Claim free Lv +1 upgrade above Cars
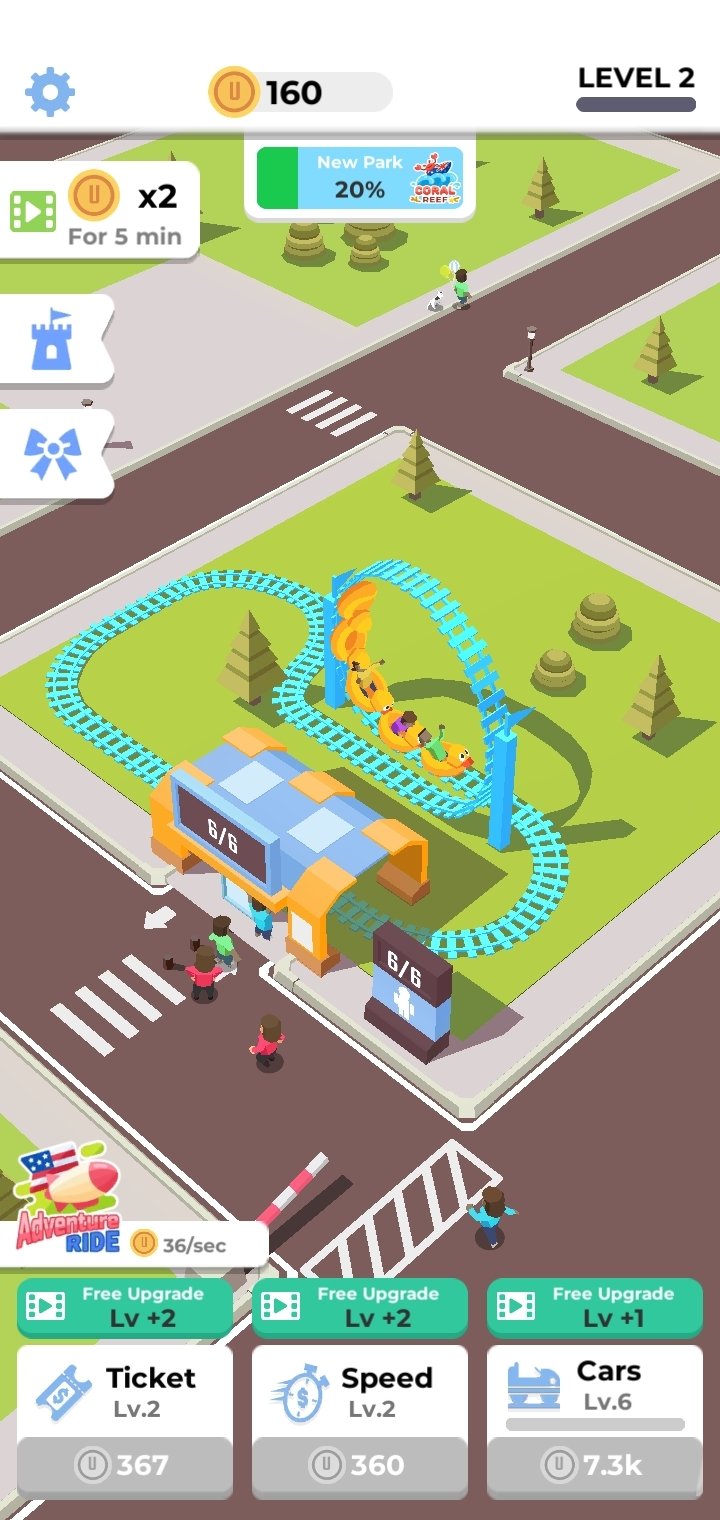 tap(595, 1307)
